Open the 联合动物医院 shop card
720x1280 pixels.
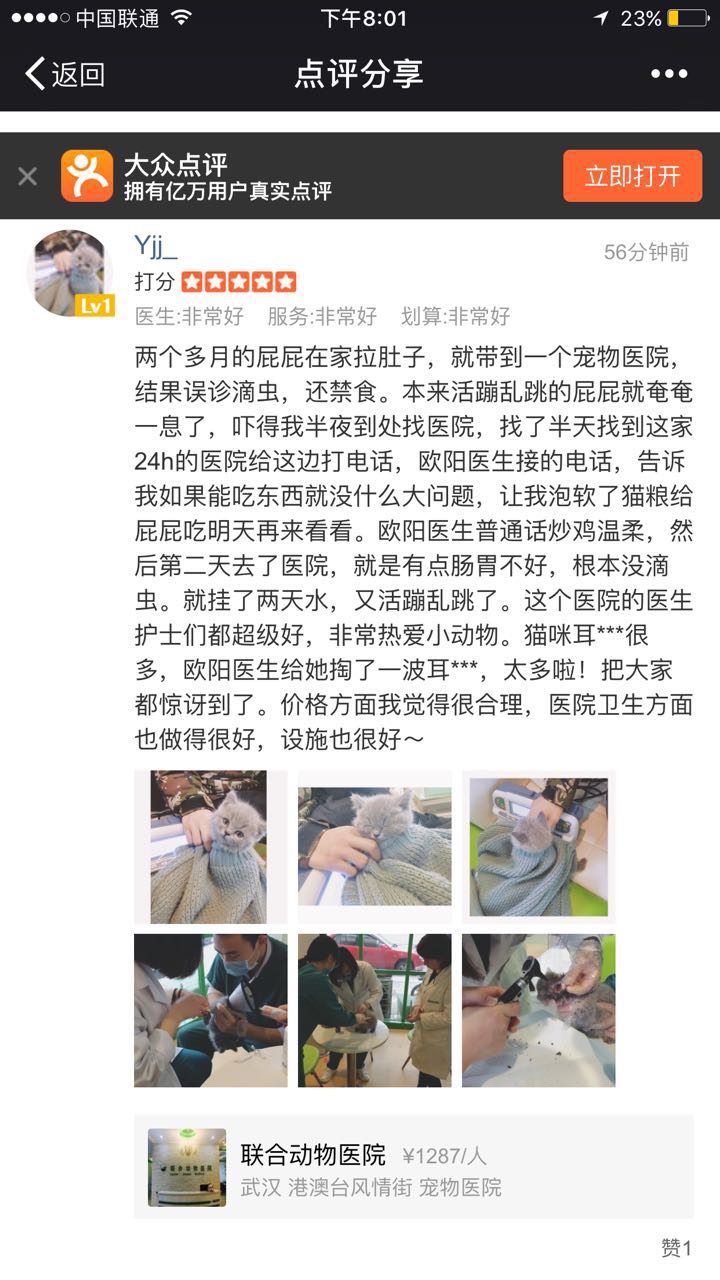(413, 1167)
